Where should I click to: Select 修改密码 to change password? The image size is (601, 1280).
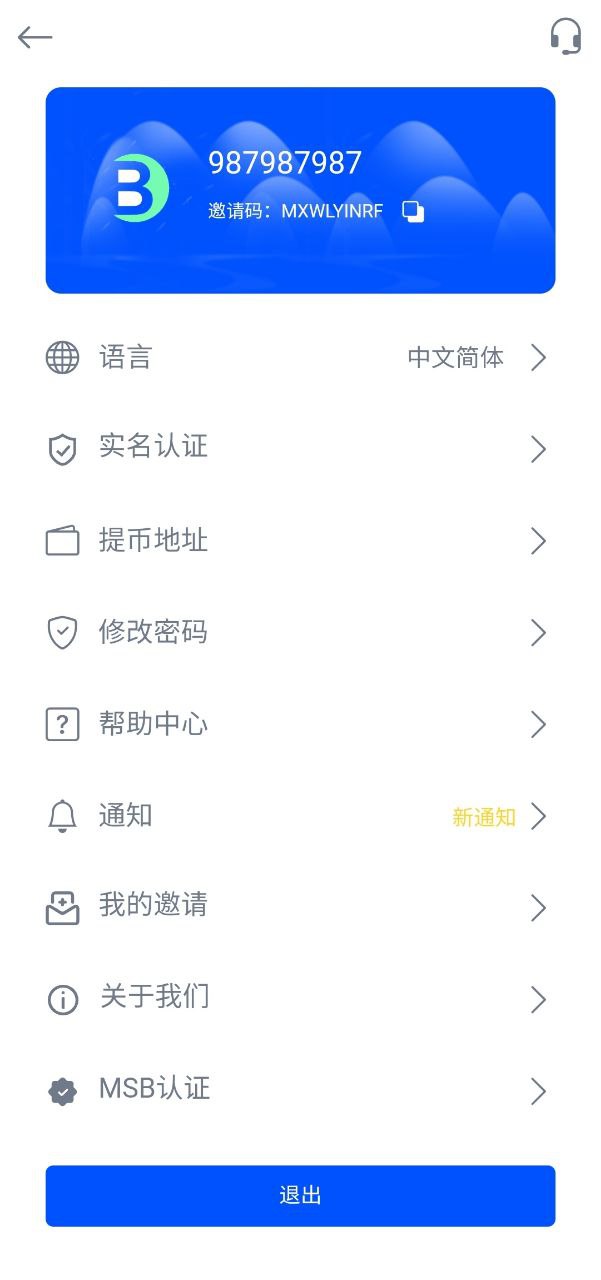300,633
